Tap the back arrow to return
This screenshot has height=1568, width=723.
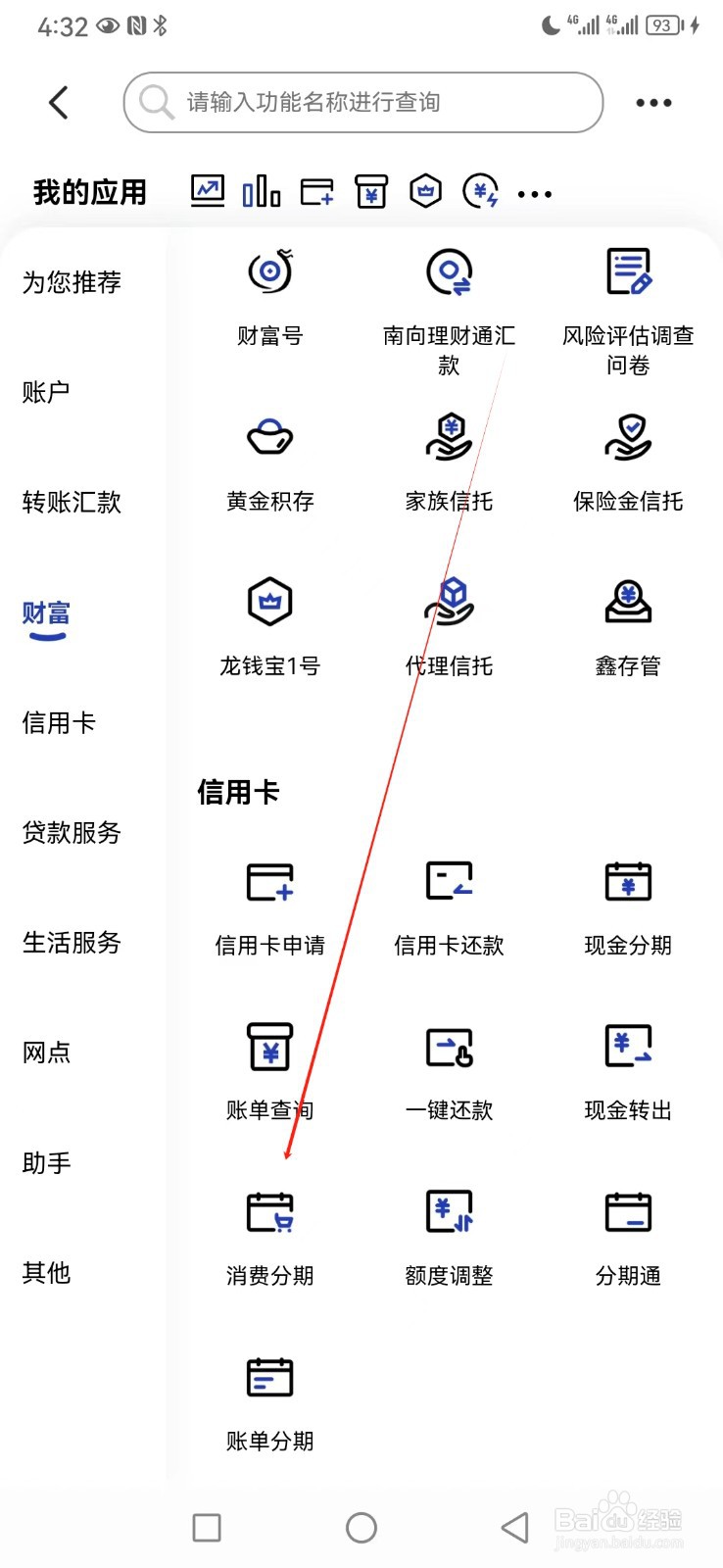[x=58, y=102]
